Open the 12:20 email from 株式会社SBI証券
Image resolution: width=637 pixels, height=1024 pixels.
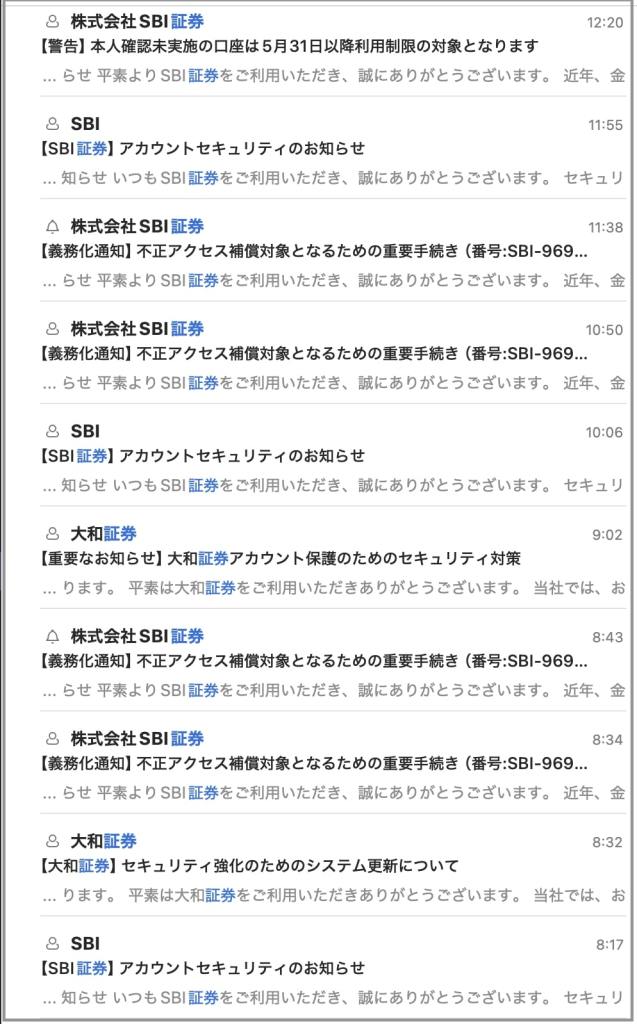(318, 46)
